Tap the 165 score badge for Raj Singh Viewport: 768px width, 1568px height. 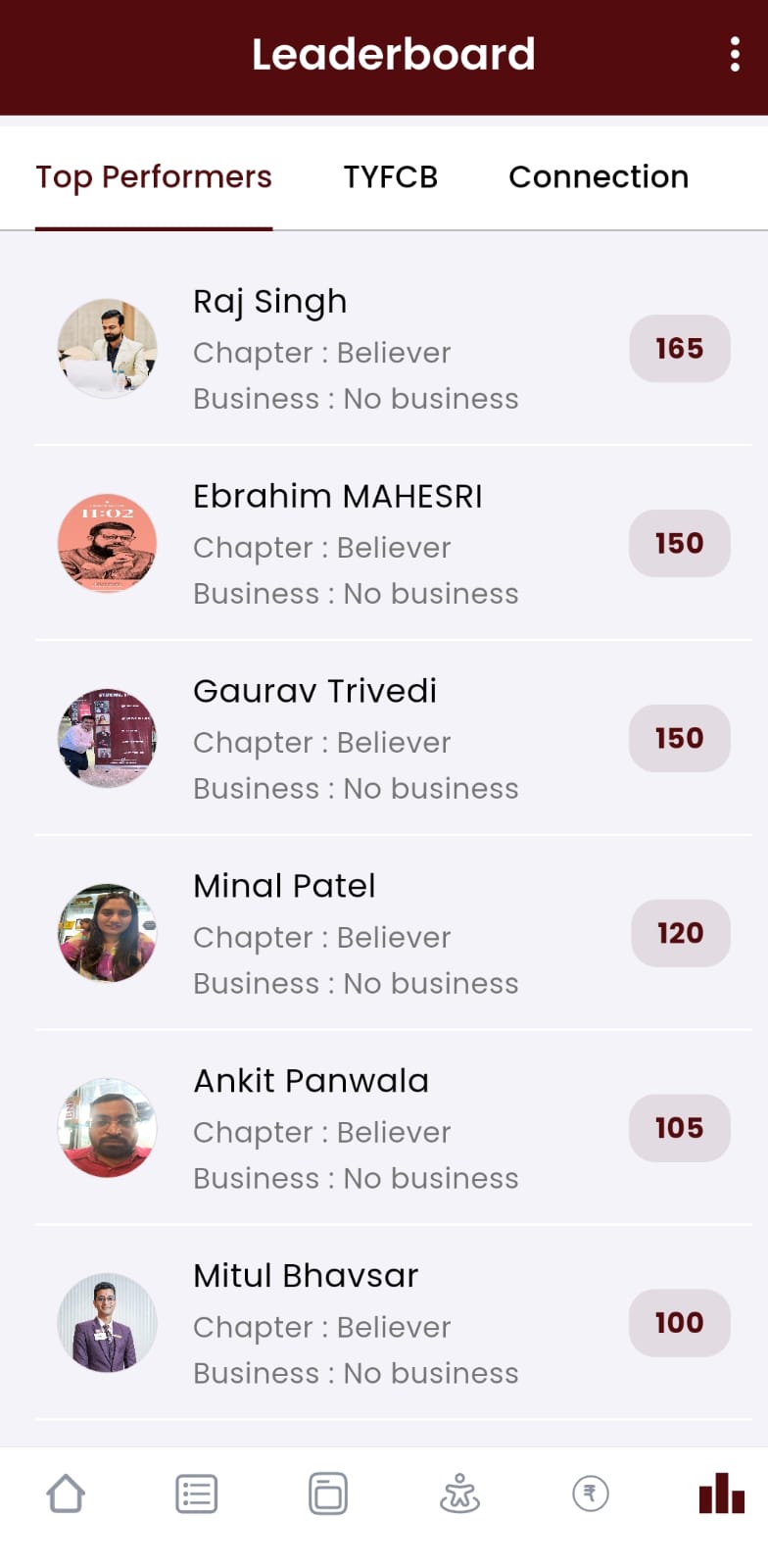pyautogui.click(x=679, y=348)
